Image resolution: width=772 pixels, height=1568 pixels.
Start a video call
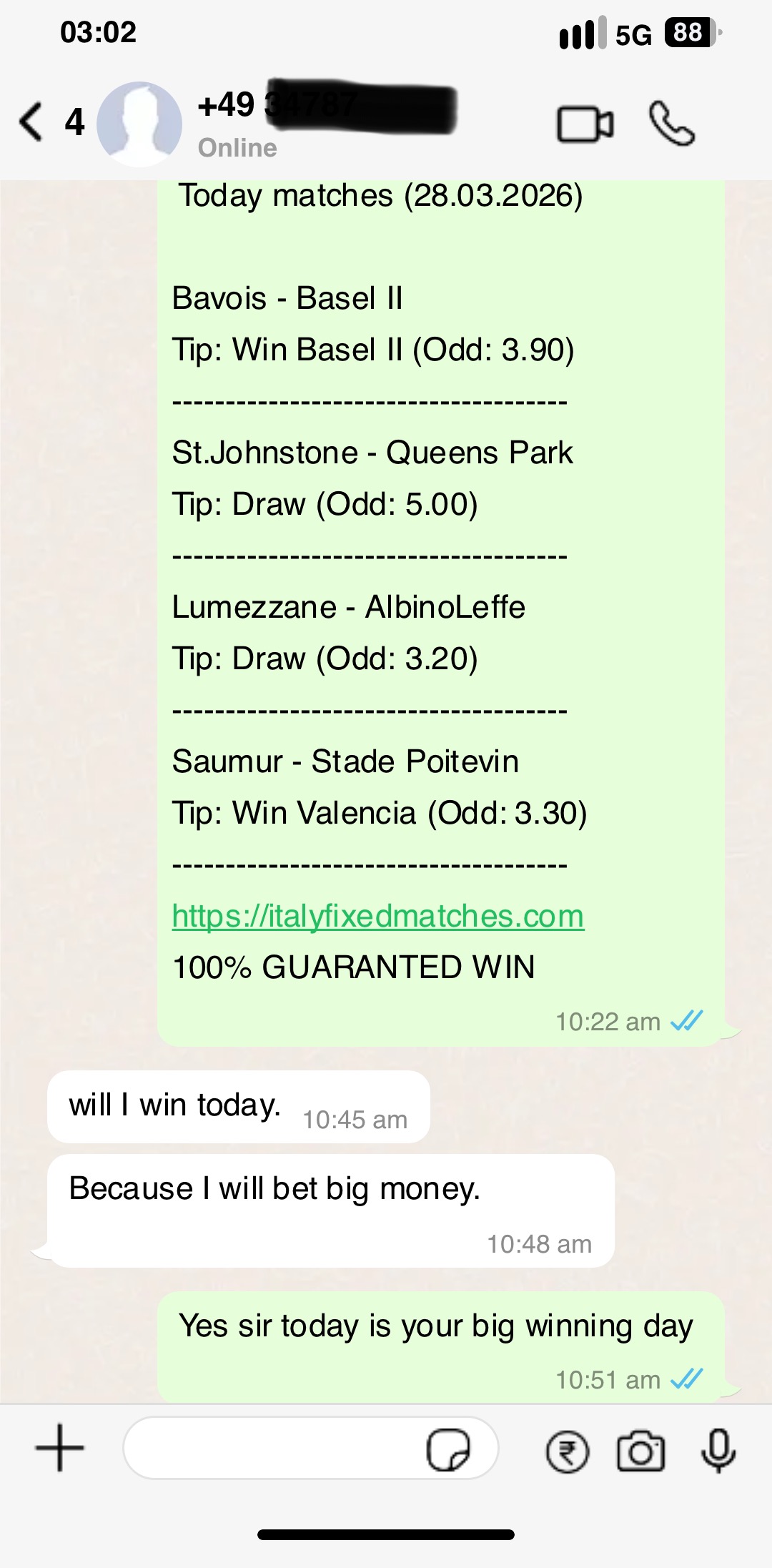585,125
